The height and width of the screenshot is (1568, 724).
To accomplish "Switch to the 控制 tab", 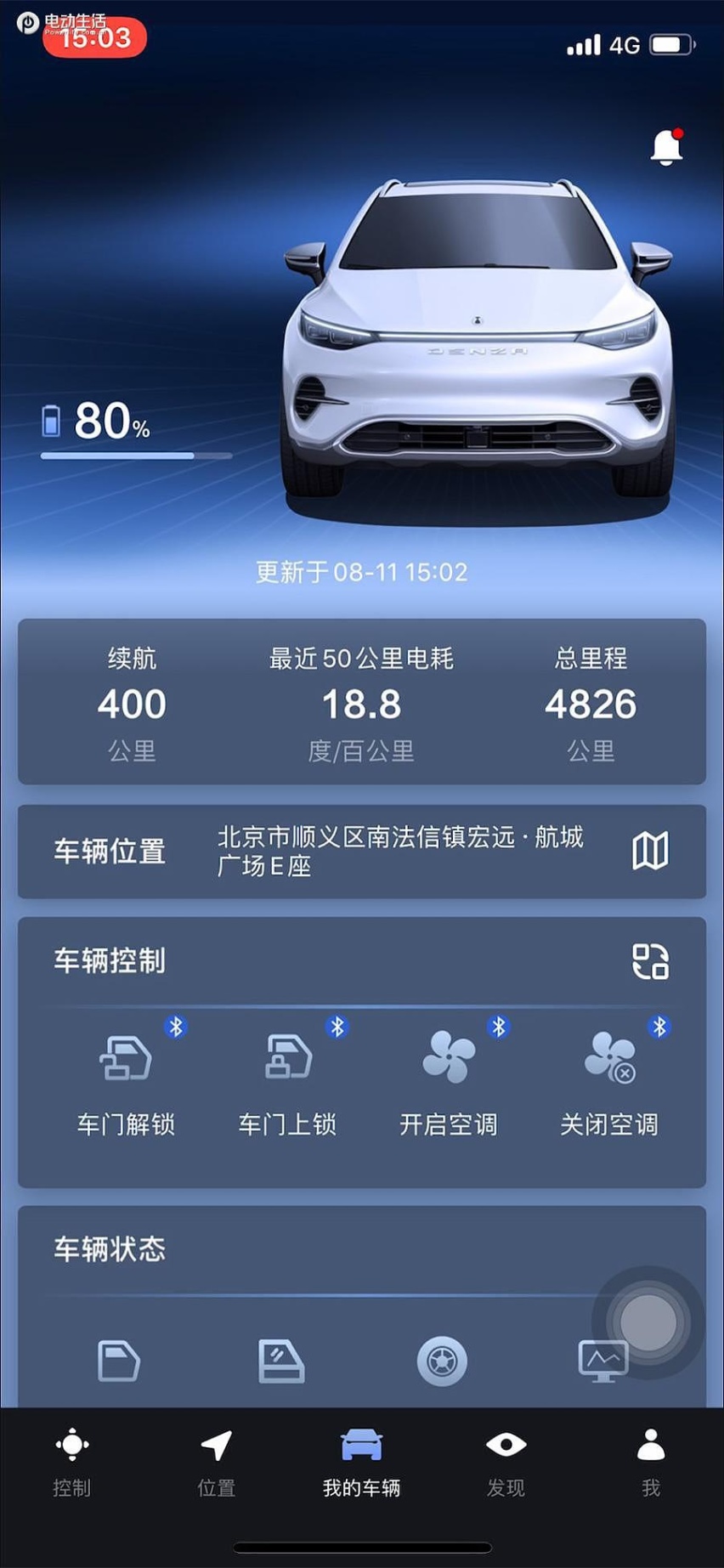I will coord(72,1463).
